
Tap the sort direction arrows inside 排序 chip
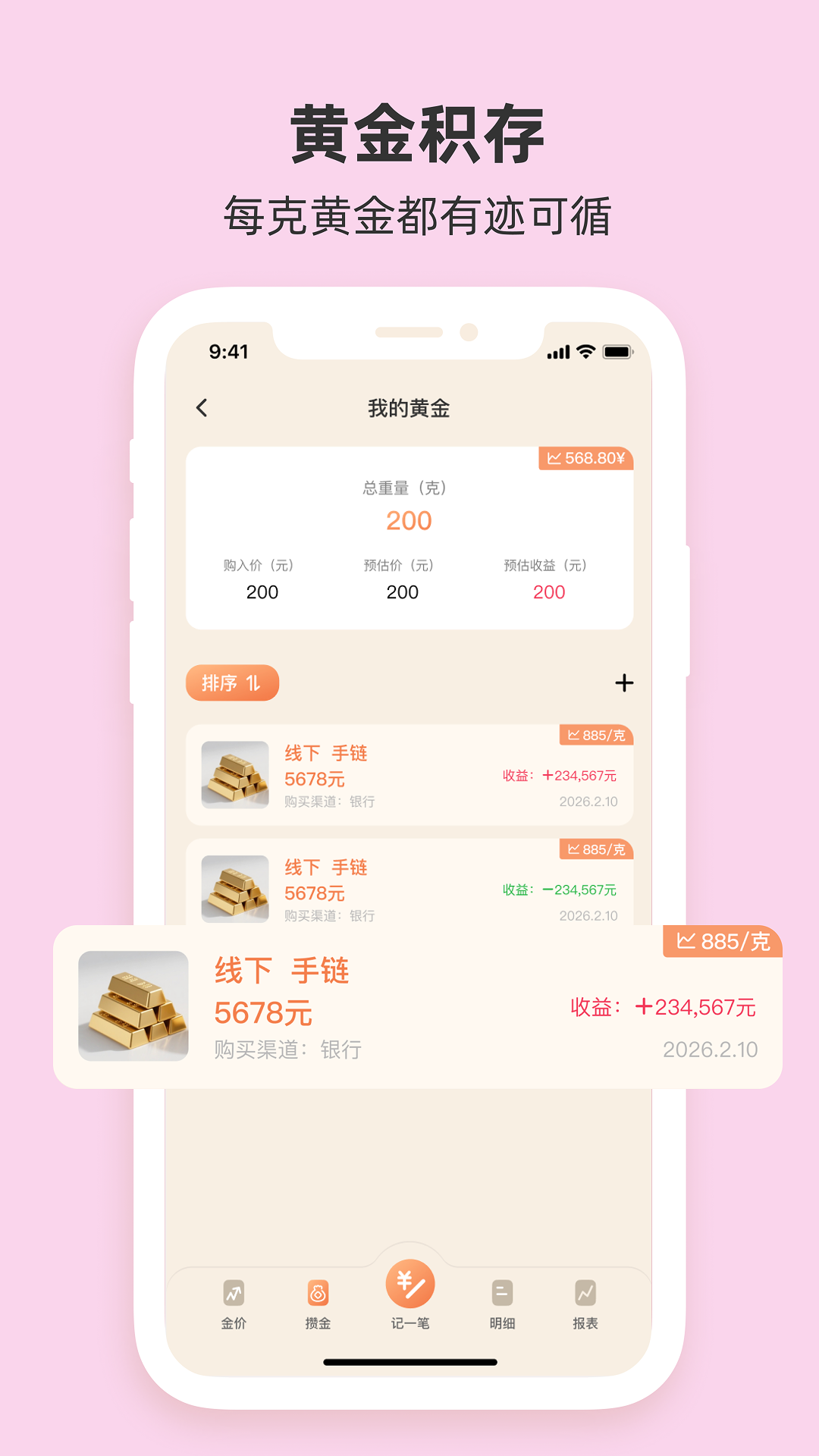point(255,682)
